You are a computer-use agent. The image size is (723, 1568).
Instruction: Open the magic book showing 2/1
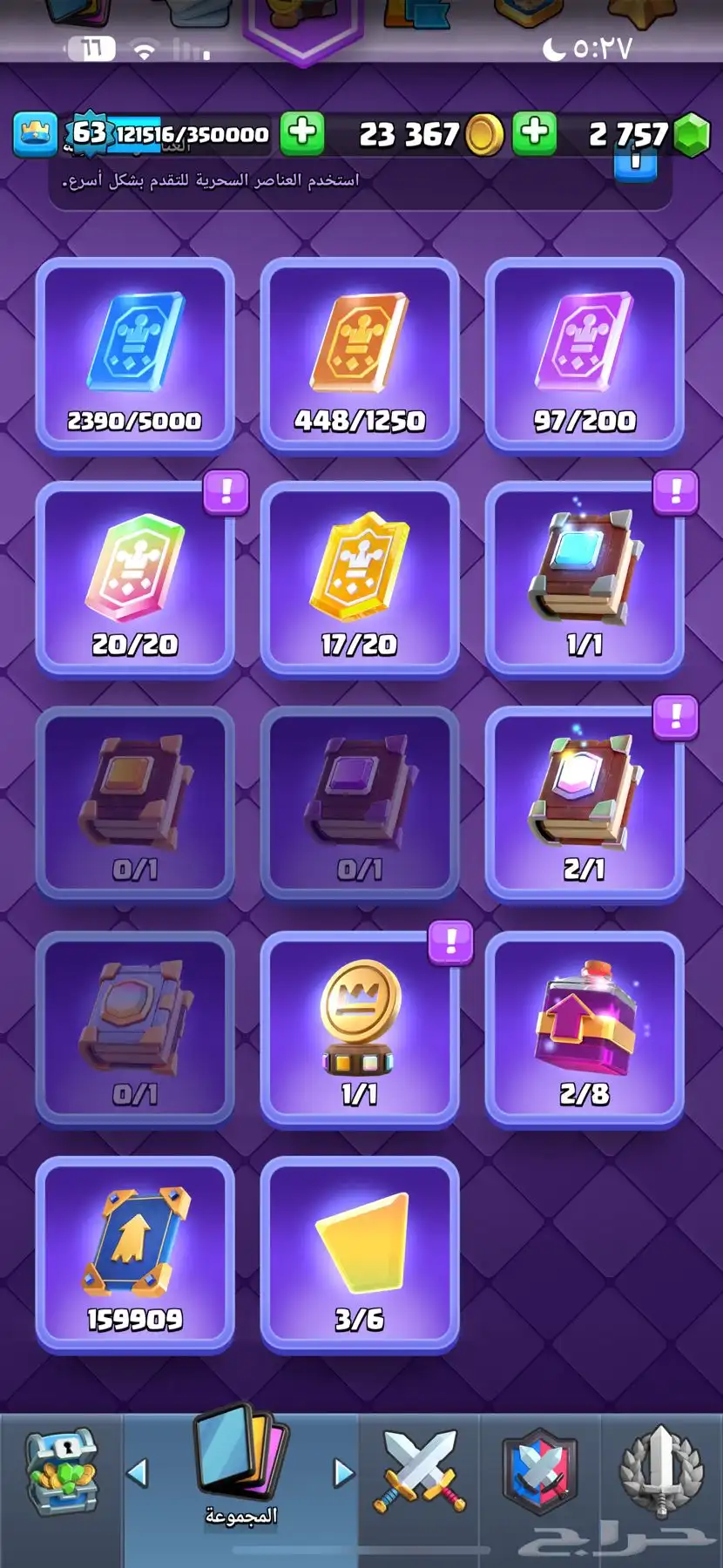click(584, 803)
